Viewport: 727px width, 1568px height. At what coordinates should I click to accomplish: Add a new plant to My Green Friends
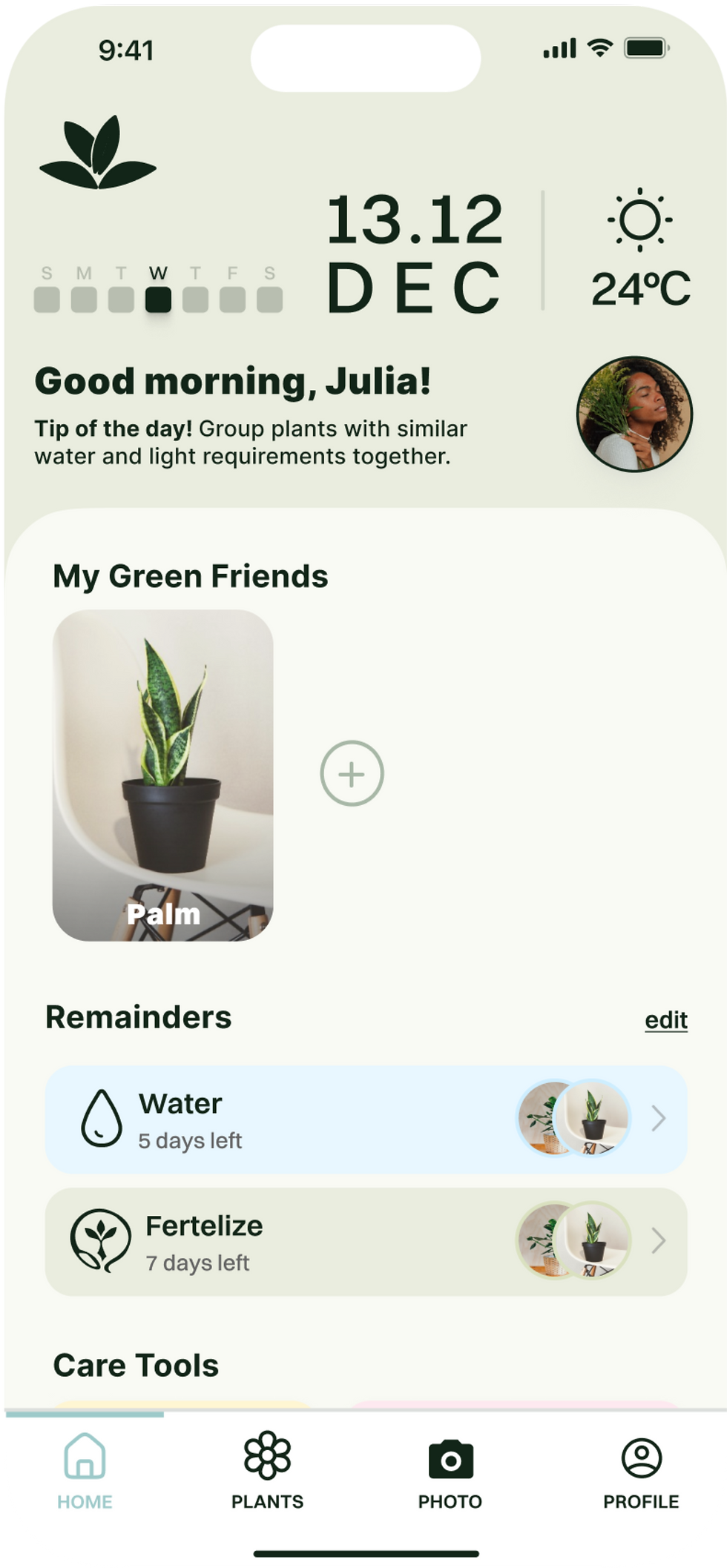tap(352, 773)
